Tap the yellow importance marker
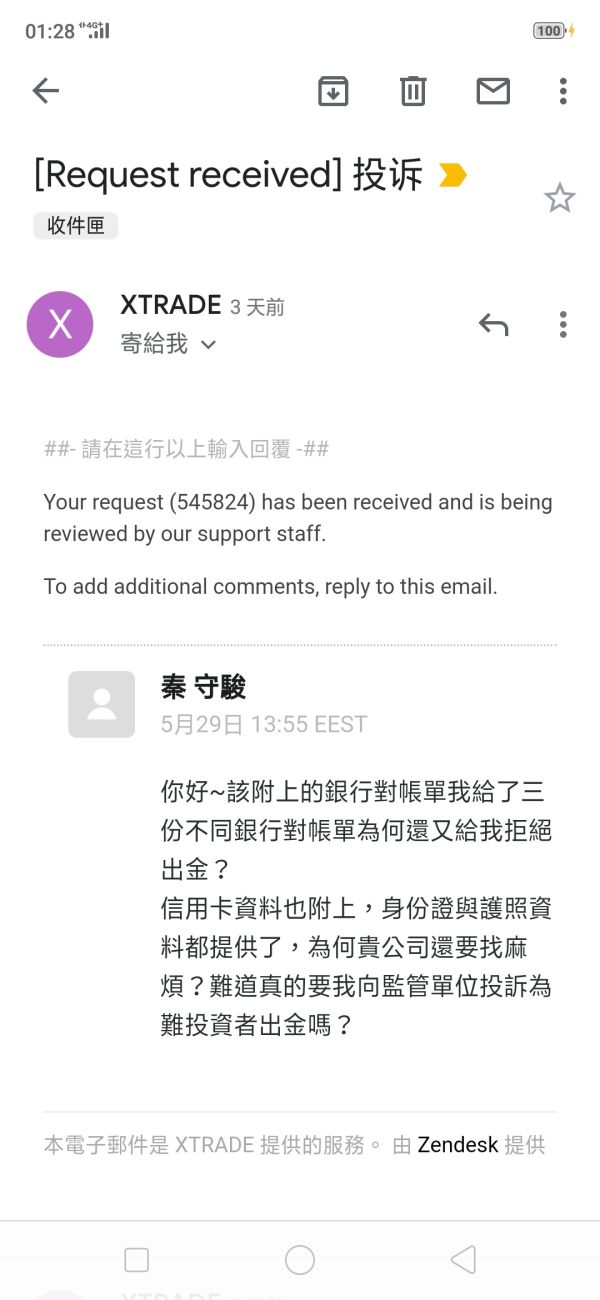The image size is (600, 1300). point(453,176)
